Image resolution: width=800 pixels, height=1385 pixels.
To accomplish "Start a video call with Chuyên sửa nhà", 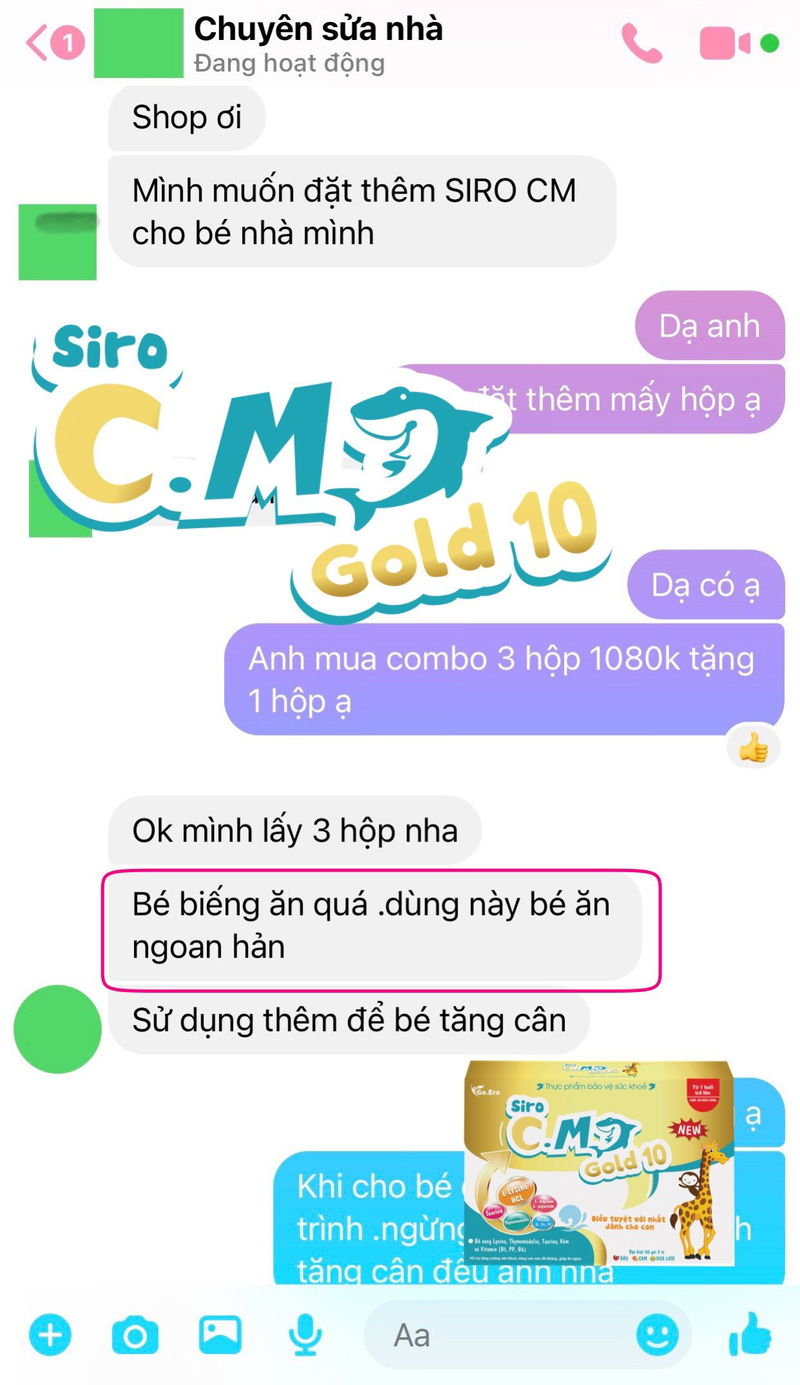I will click(725, 43).
